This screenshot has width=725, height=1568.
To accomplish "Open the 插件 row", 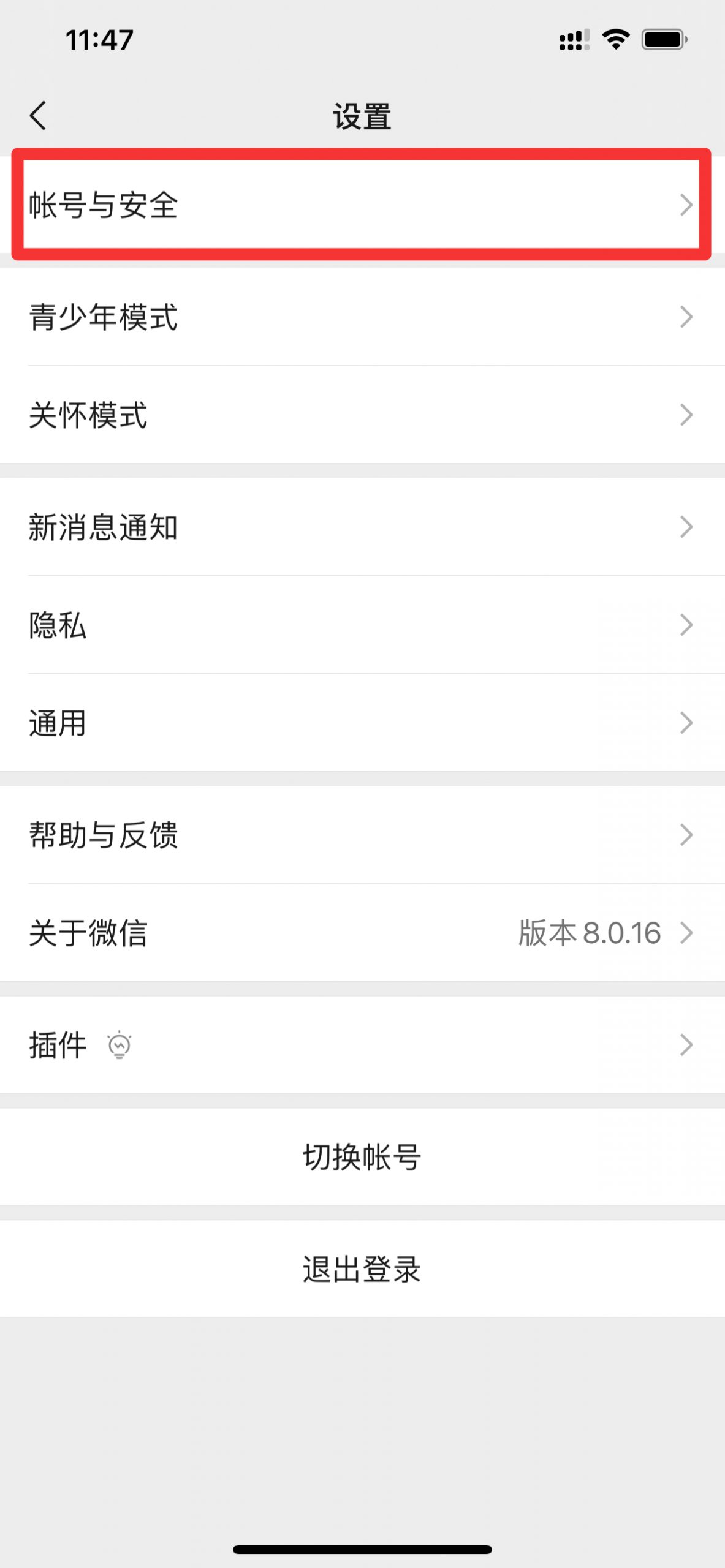I will [362, 1045].
